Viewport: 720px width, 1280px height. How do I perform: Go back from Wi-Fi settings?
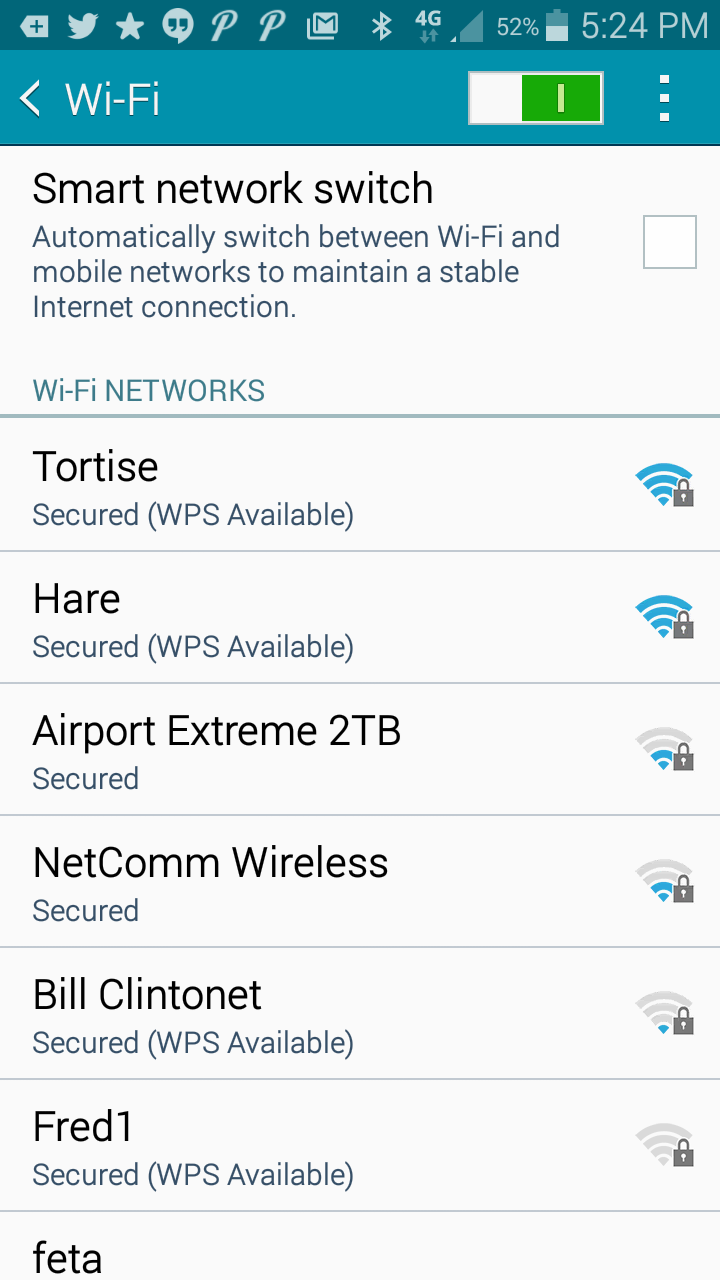tap(31, 99)
